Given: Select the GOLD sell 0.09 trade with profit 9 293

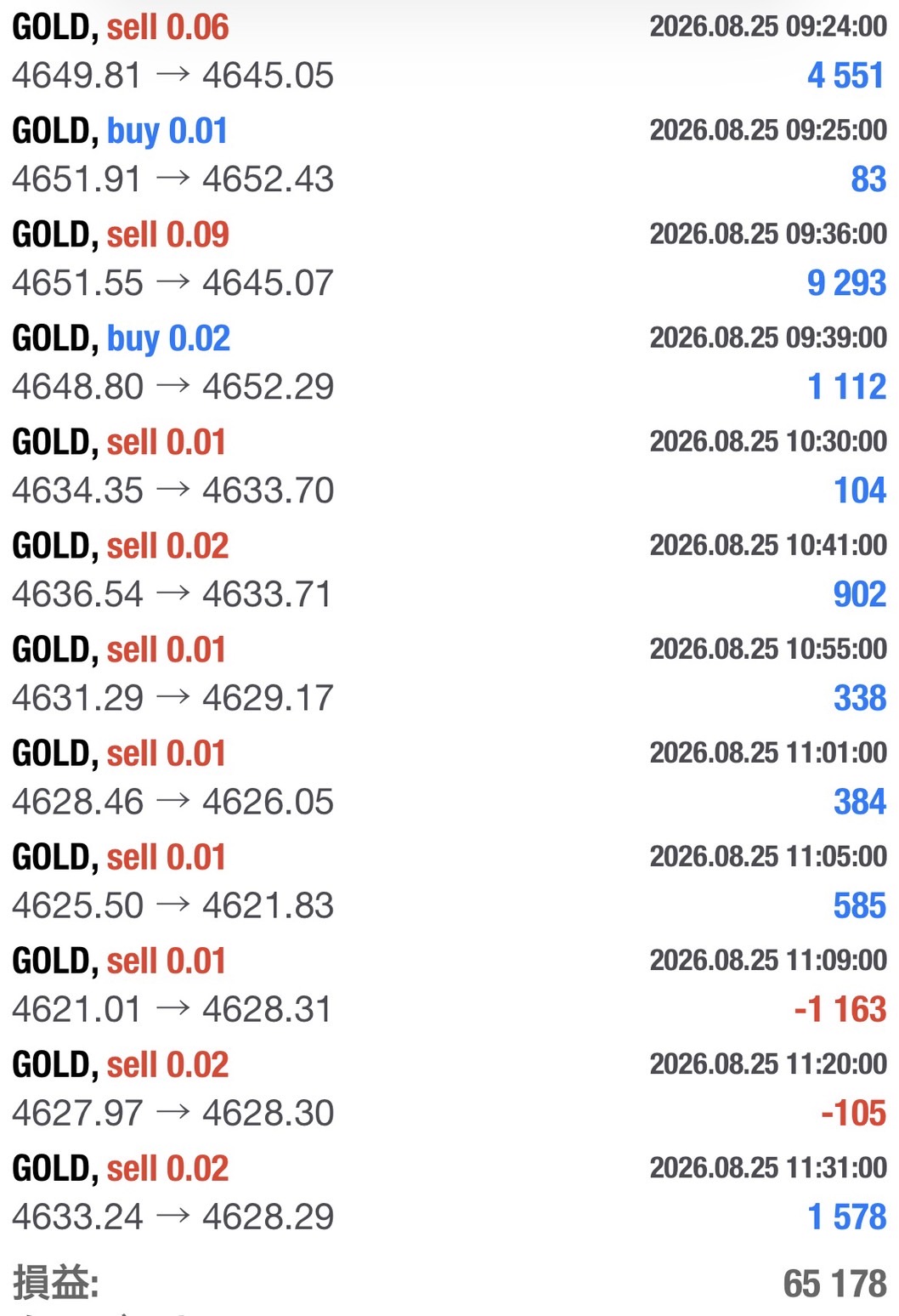Looking at the screenshot, I should click(x=449, y=258).
